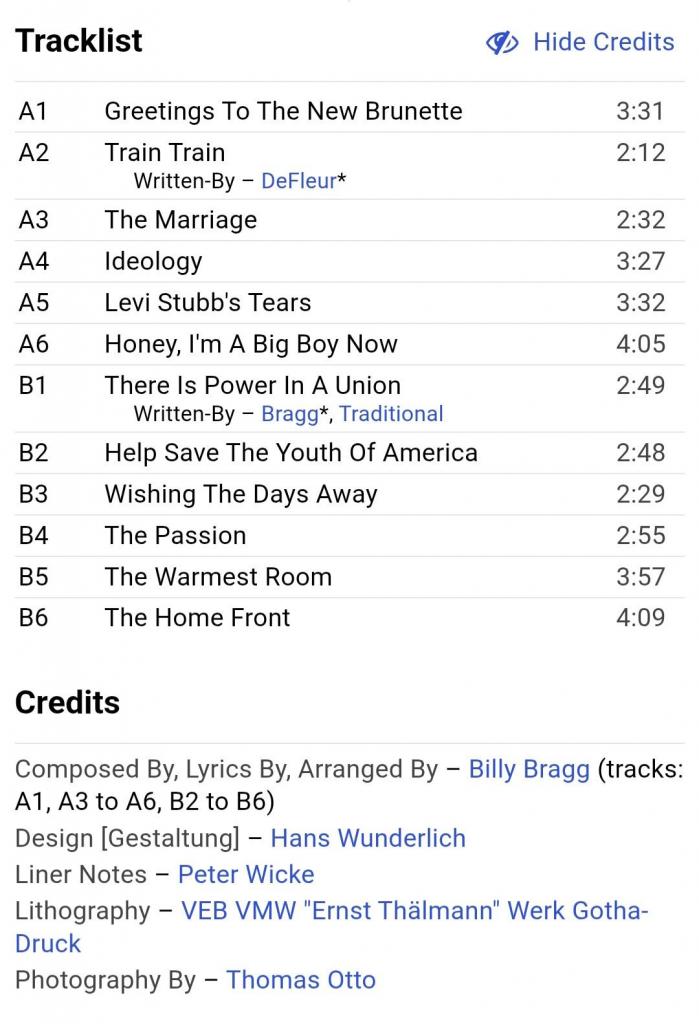Image resolution: width=699 pixels, height=1024 pixels.
Task: Hide the tracklist credits
Action: (x=580, y=42)
